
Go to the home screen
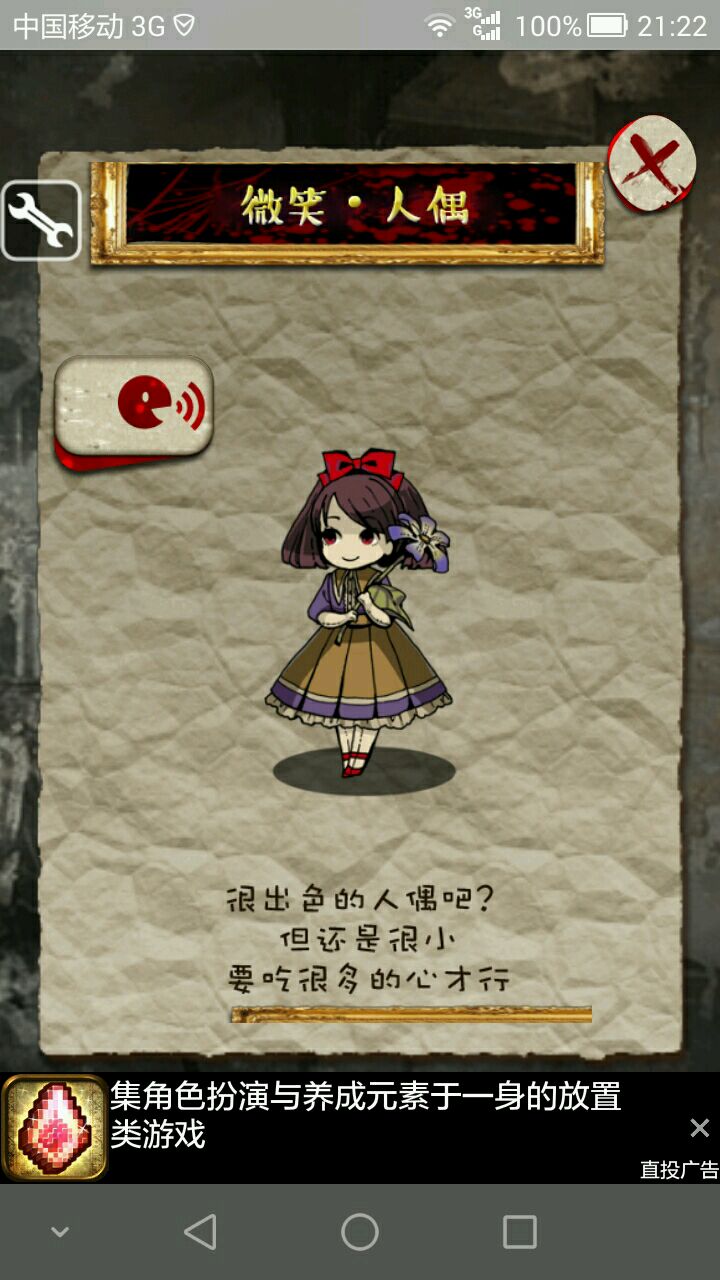coord(360,1232)
